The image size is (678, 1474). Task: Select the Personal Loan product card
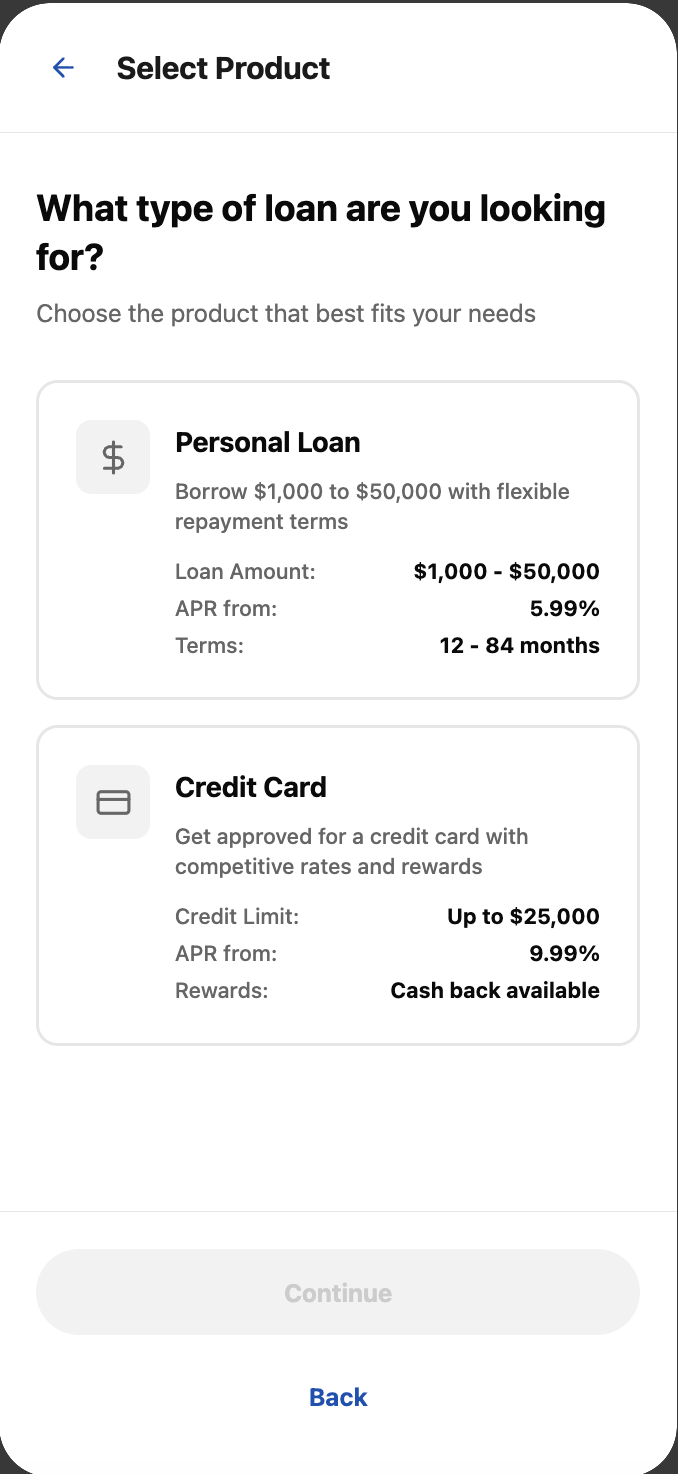[x=338, y=540]
